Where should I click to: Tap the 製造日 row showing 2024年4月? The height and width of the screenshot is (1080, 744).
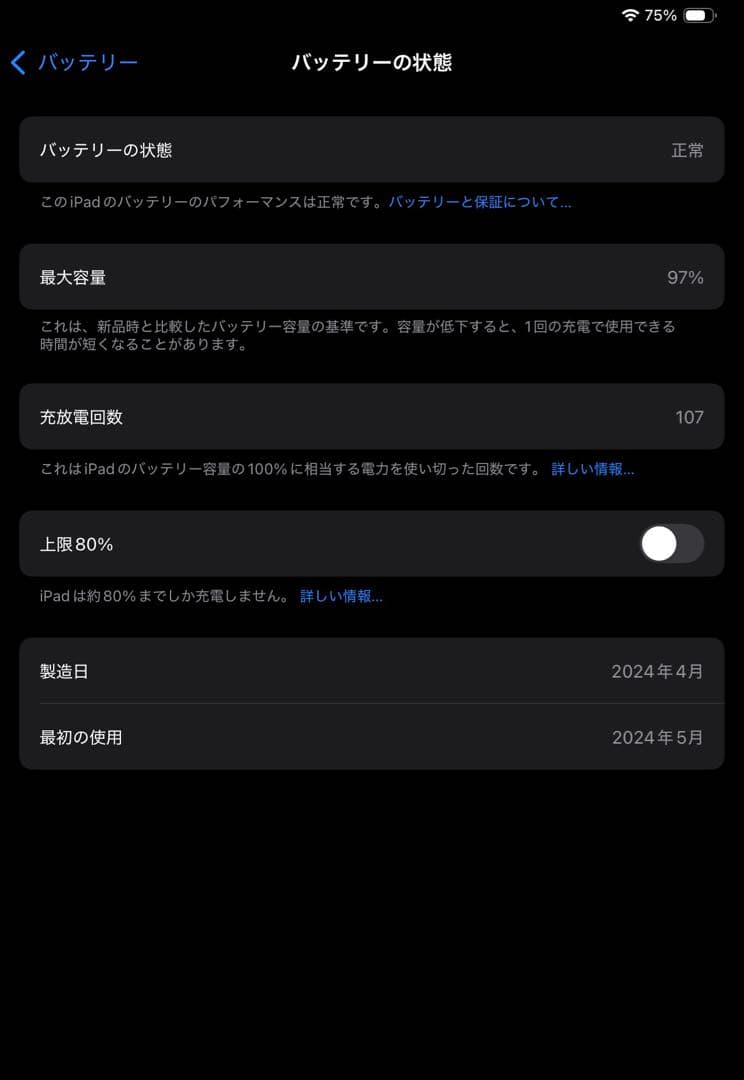[372, 671]
